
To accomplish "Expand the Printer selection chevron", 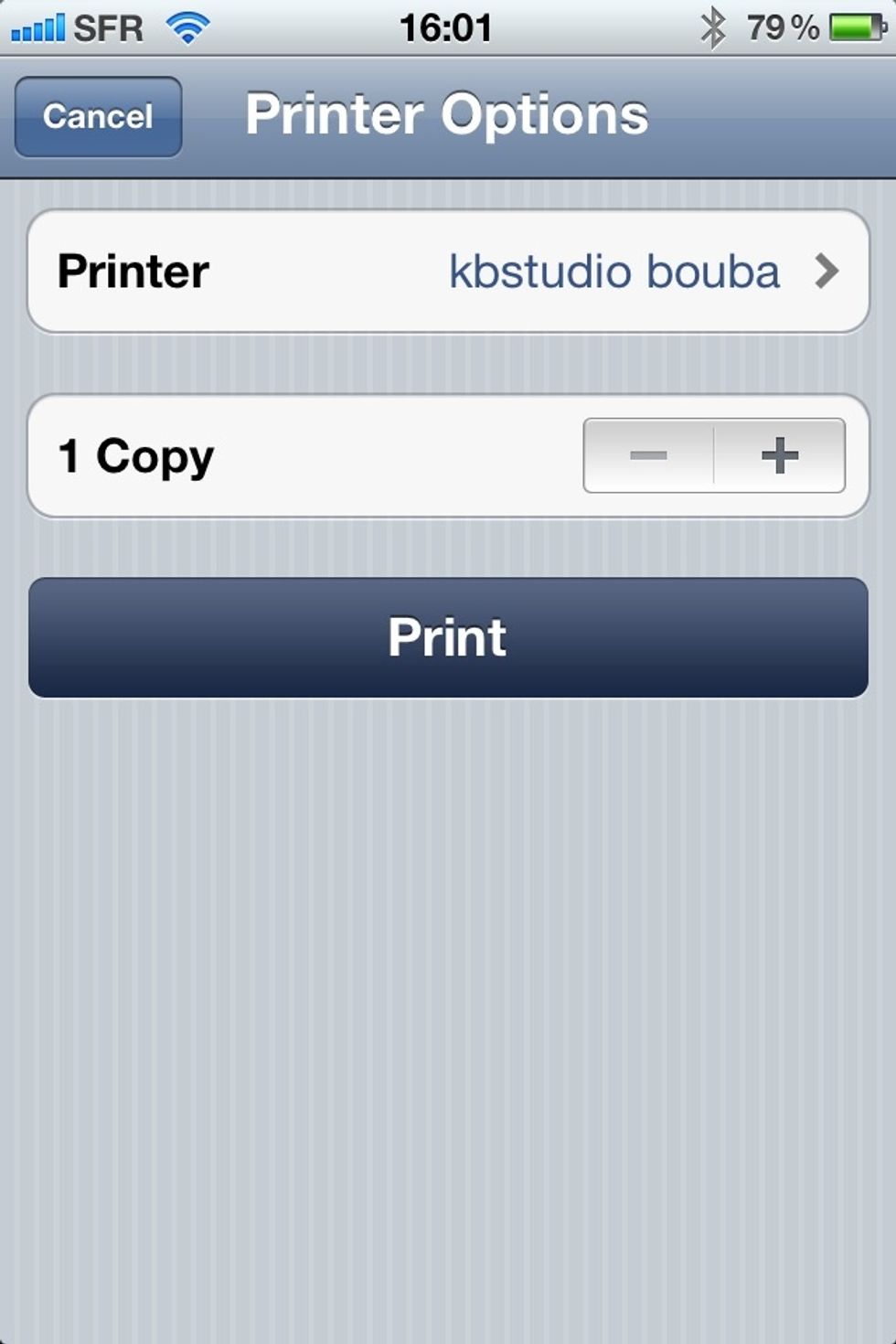I will pos(829,271).
